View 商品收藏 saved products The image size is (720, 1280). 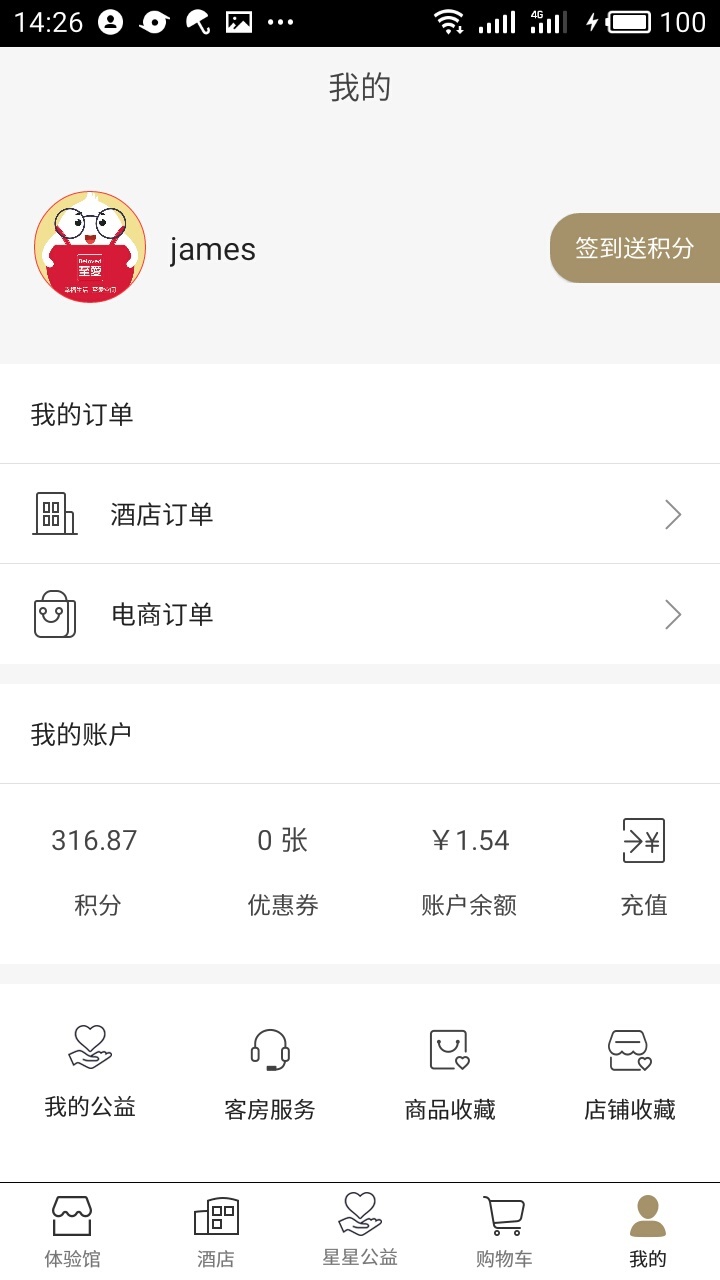click(x=450, y=1075)
